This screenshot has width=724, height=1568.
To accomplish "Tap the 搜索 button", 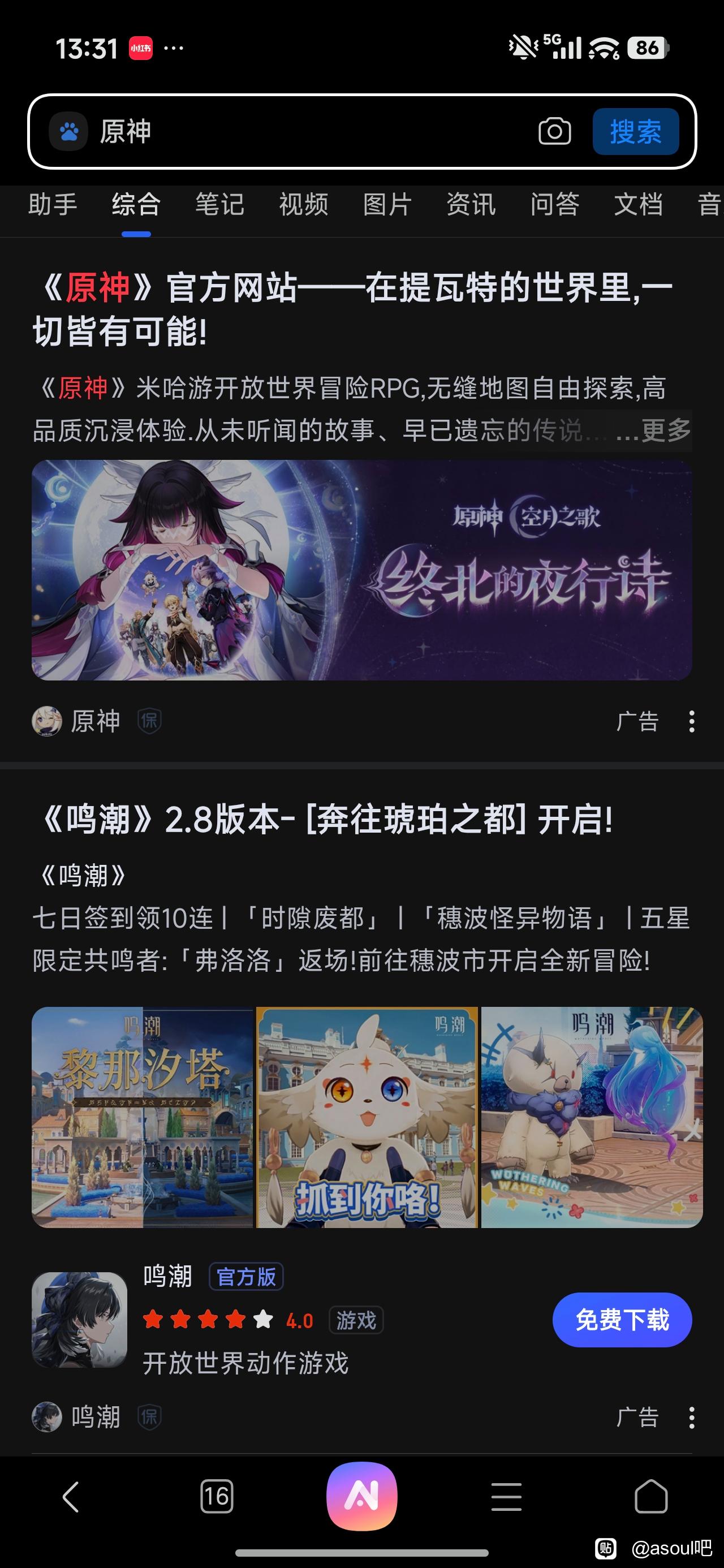I will (635, 131).
